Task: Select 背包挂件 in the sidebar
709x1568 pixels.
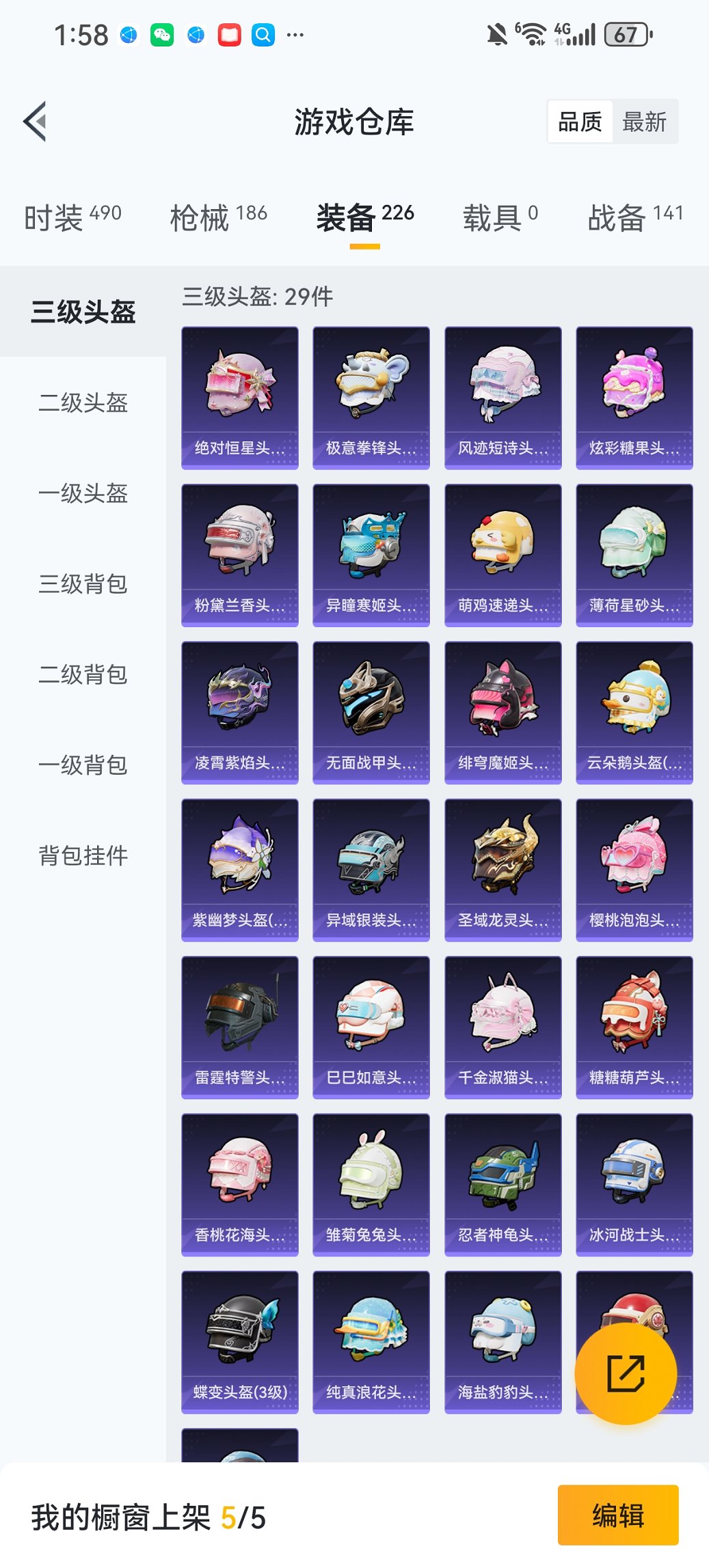Action: tap(82, 854)
